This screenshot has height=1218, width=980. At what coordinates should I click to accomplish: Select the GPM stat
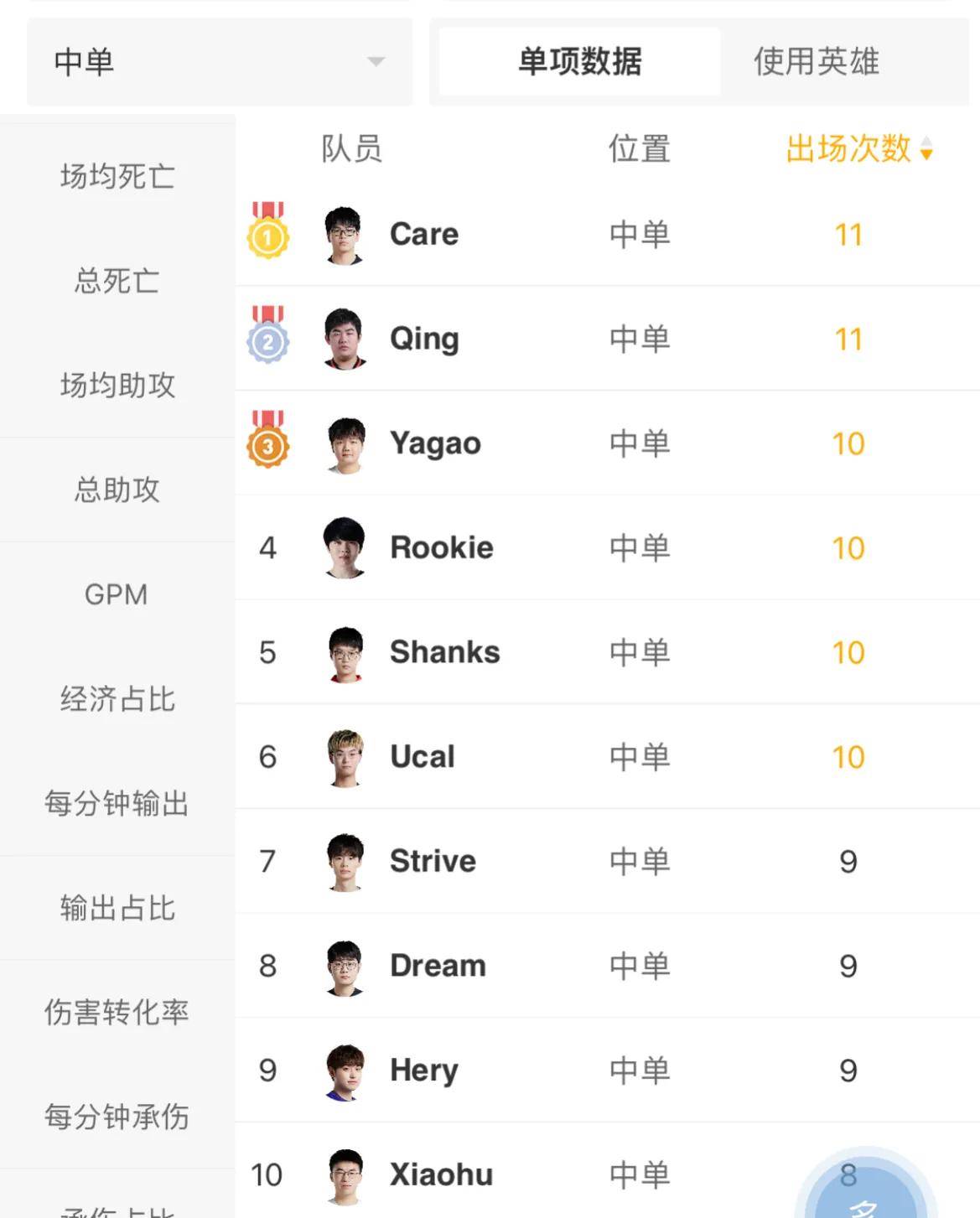click(117, 594)
